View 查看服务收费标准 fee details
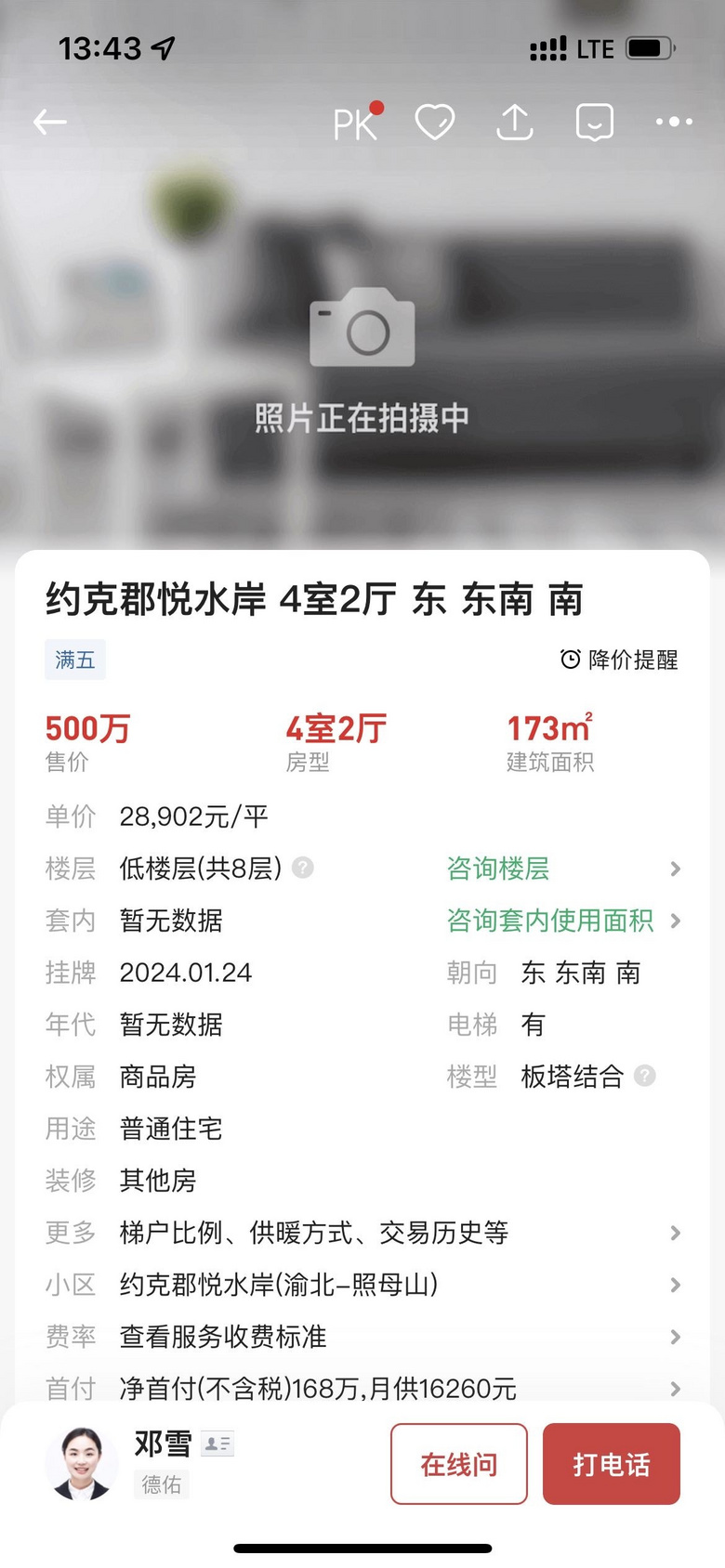 pos(362,1337)
